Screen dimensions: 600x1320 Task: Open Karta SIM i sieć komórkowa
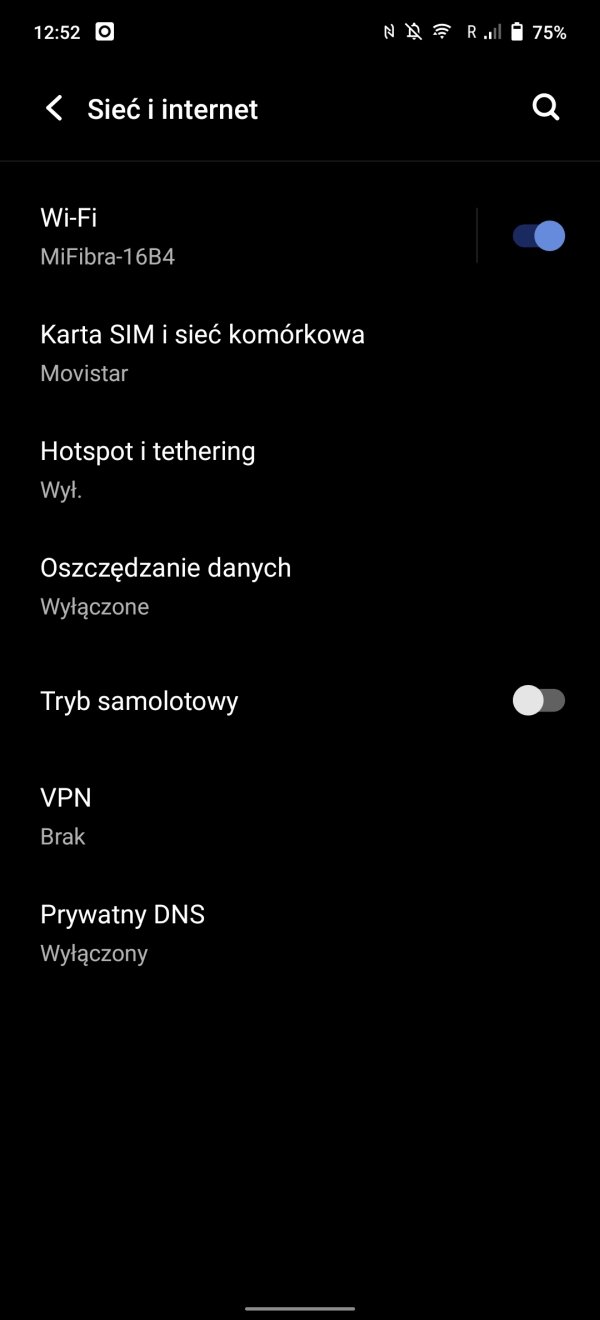(300, 353)
